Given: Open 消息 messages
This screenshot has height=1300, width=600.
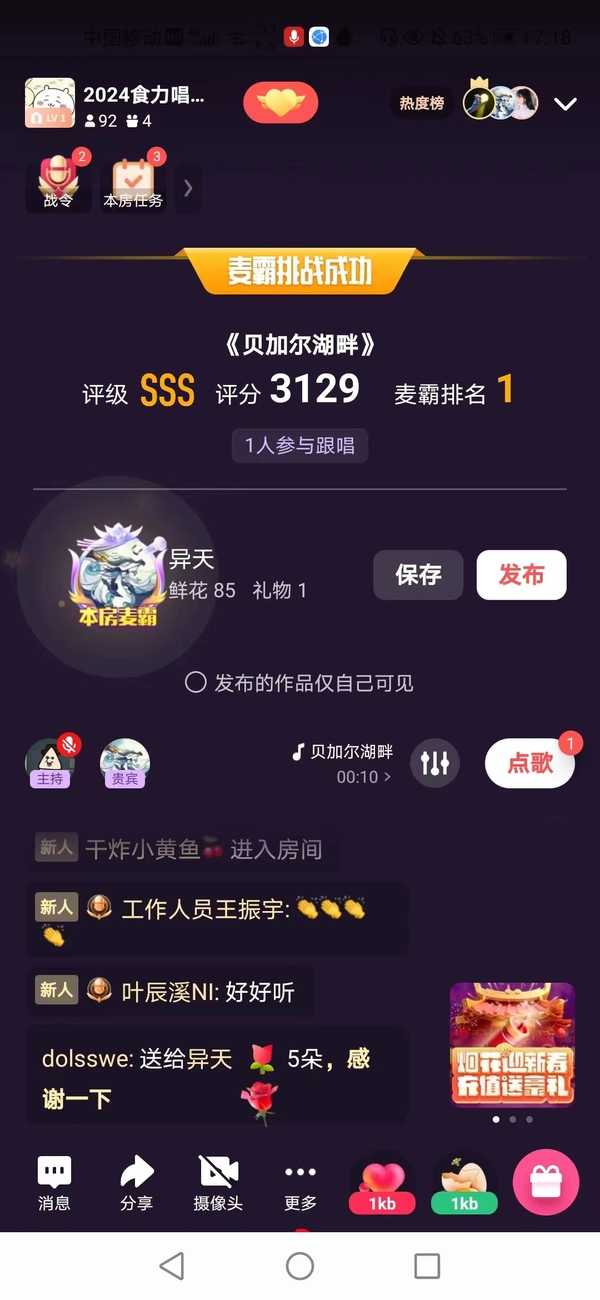Looking at the screenshot, I should [x=54, y=1183].
